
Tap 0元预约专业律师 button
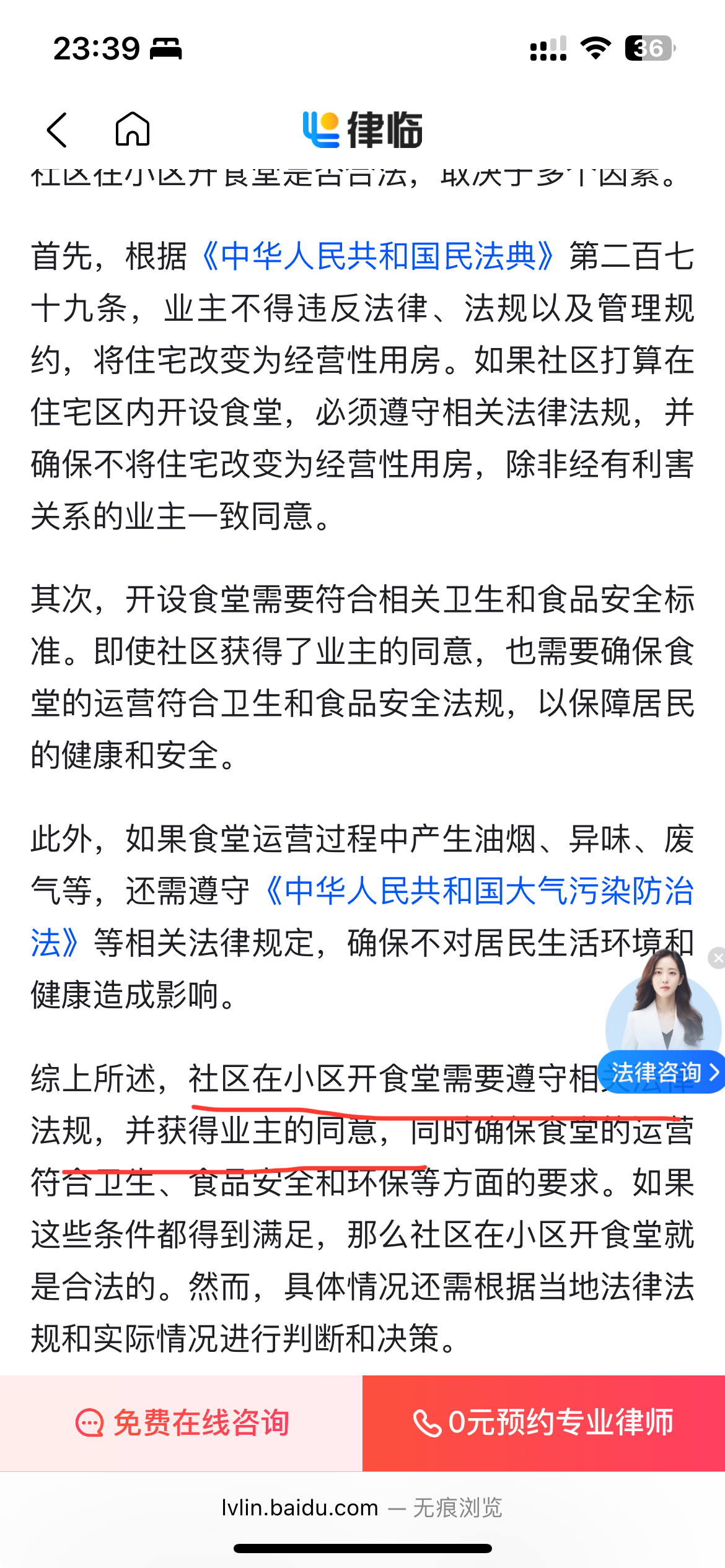pos(543,1423)
